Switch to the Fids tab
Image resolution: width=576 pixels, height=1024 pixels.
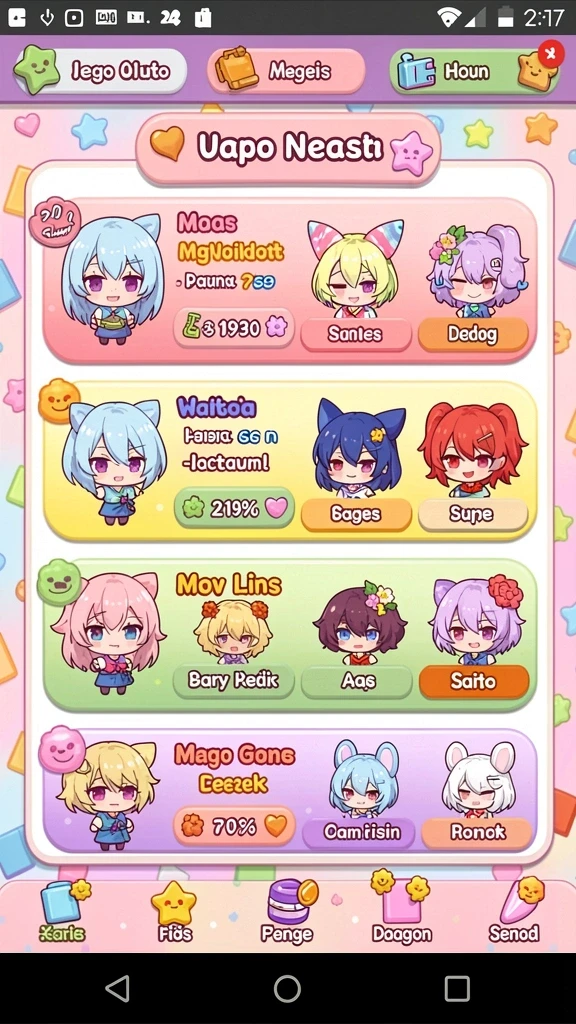(x=174, y=911)
